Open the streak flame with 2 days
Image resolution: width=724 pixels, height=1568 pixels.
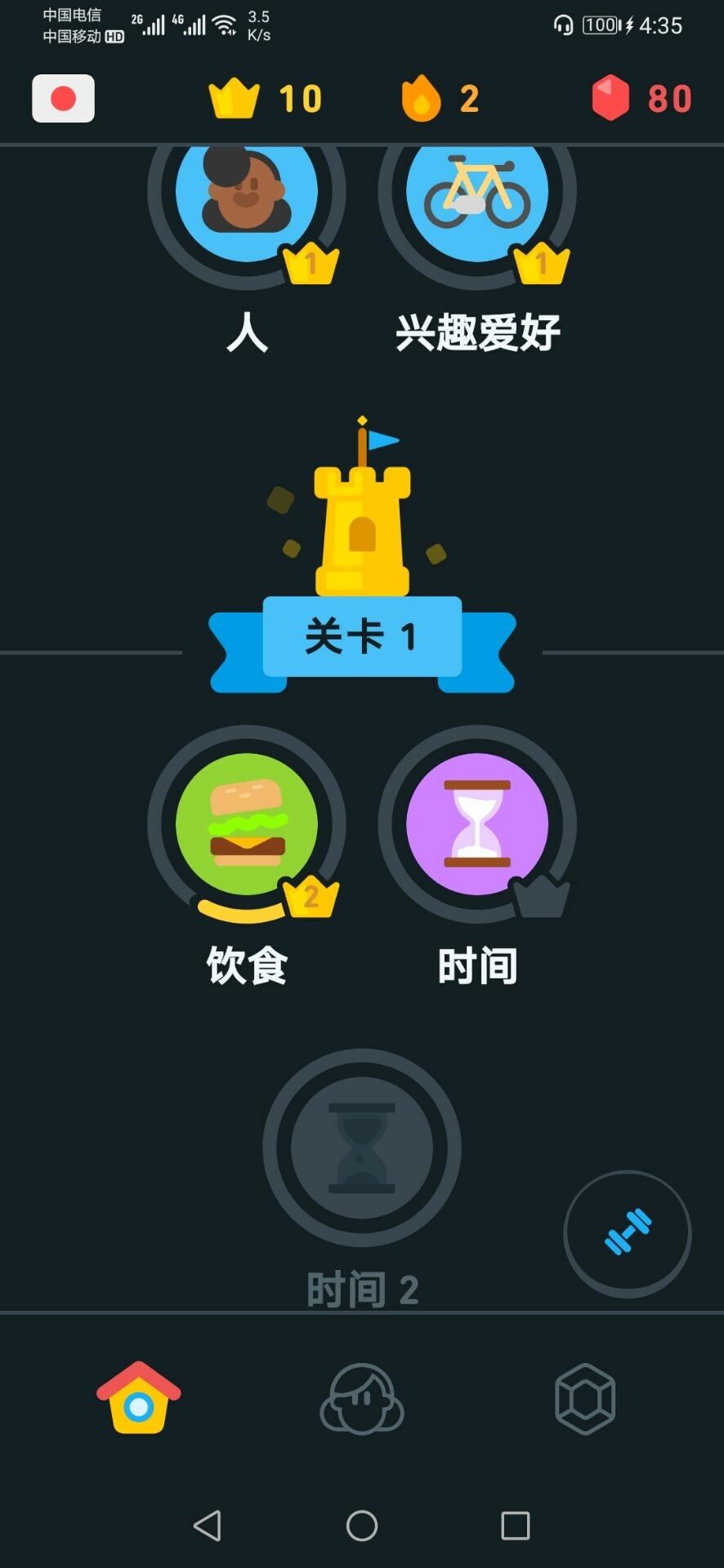coord(440,99)
